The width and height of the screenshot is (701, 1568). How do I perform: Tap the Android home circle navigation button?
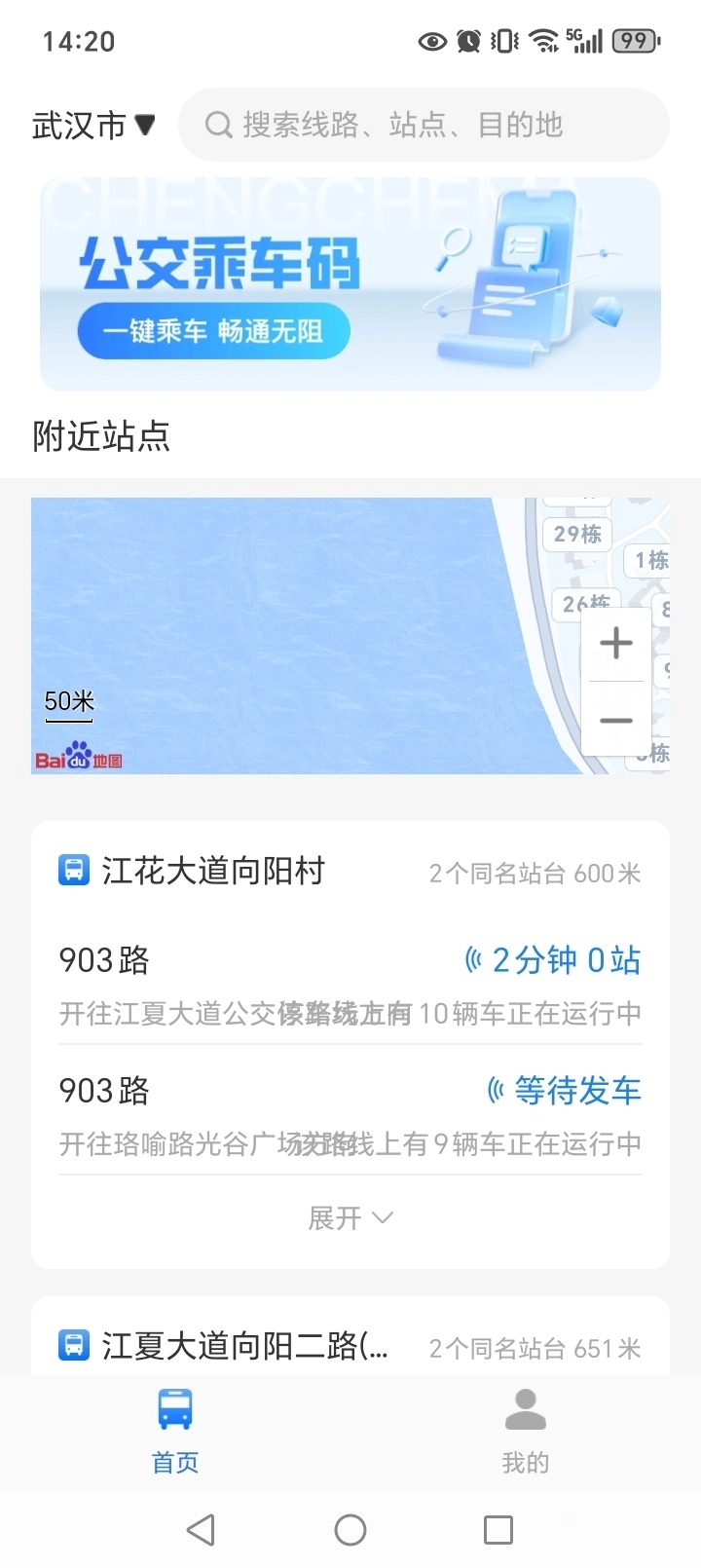click(x=350, y=1530)
